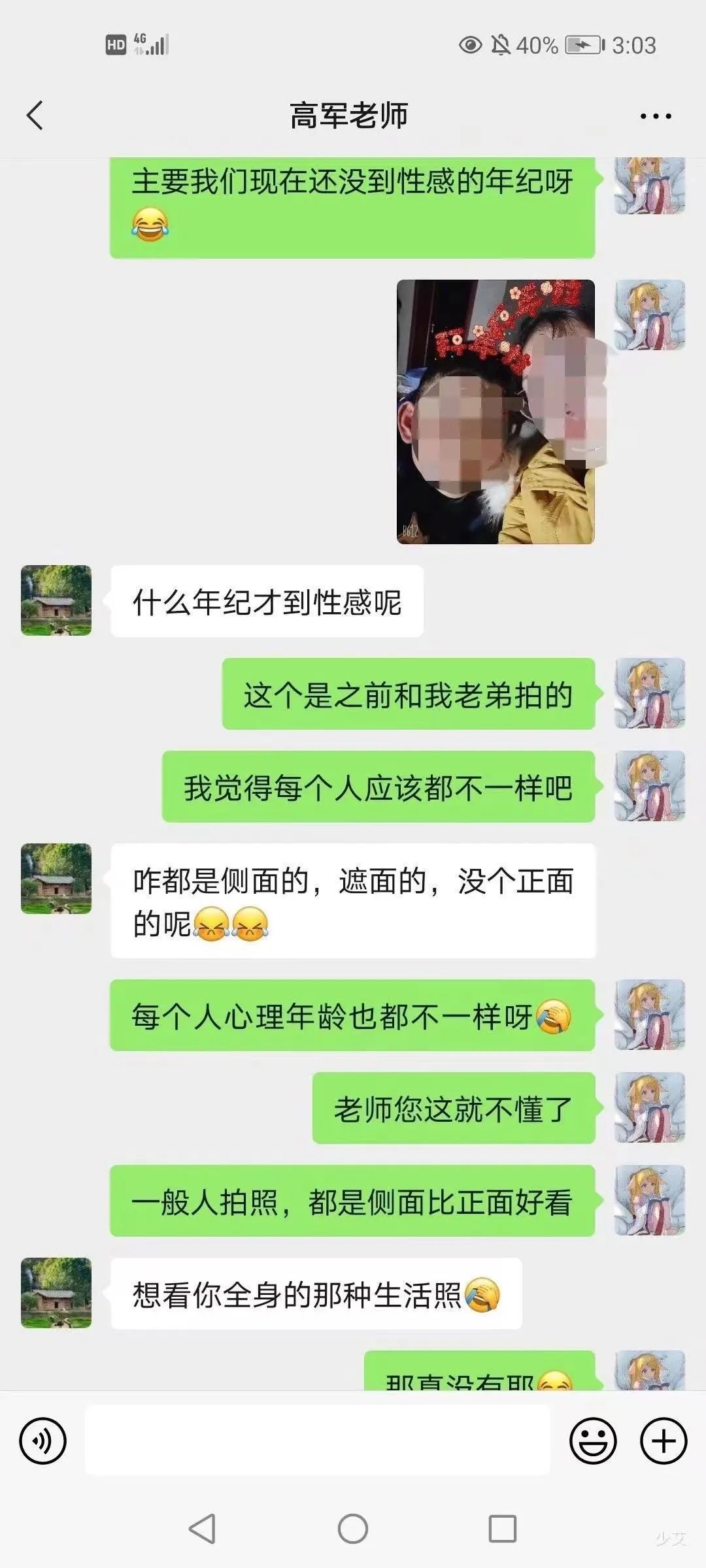
Task: Open system recent apps
Action: click(503, 1529)
